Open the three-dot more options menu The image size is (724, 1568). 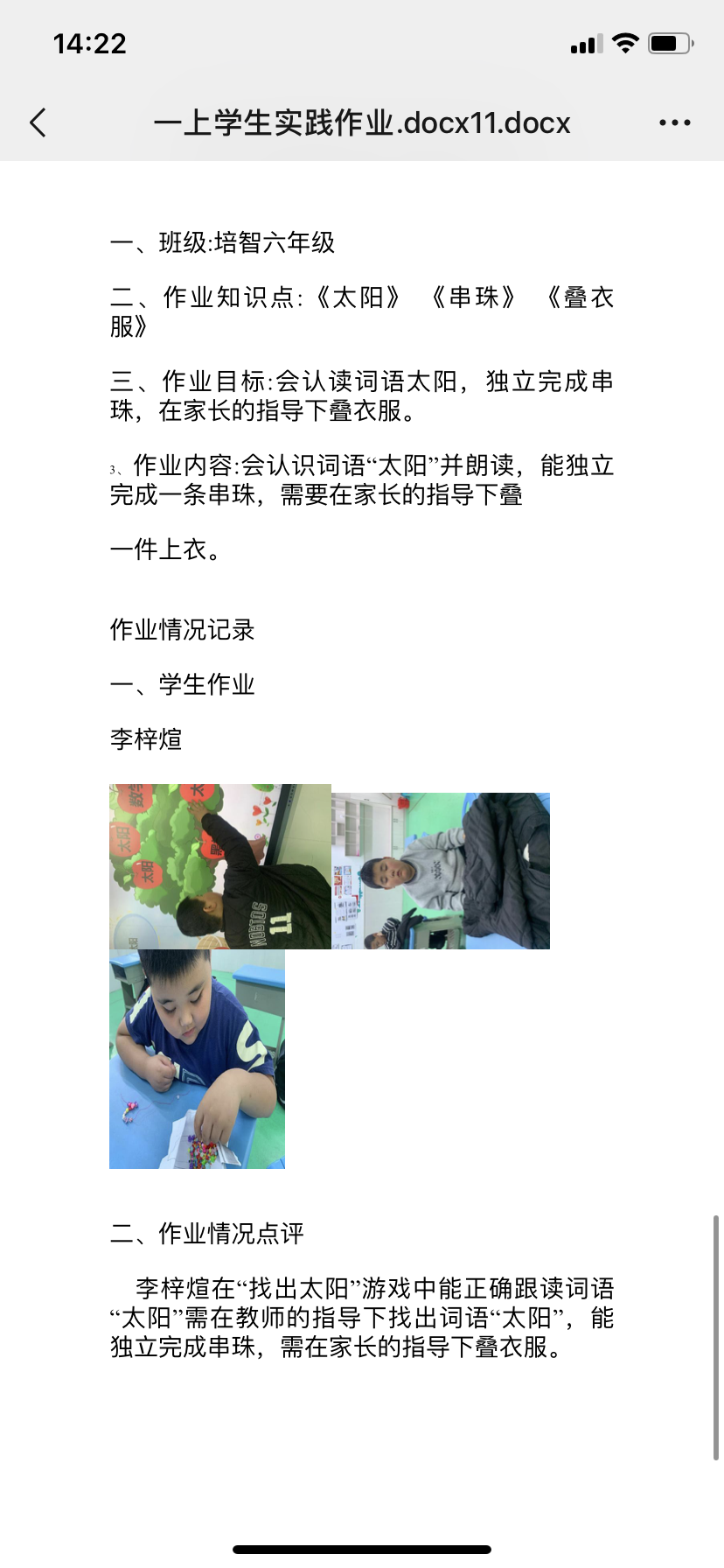674,122
